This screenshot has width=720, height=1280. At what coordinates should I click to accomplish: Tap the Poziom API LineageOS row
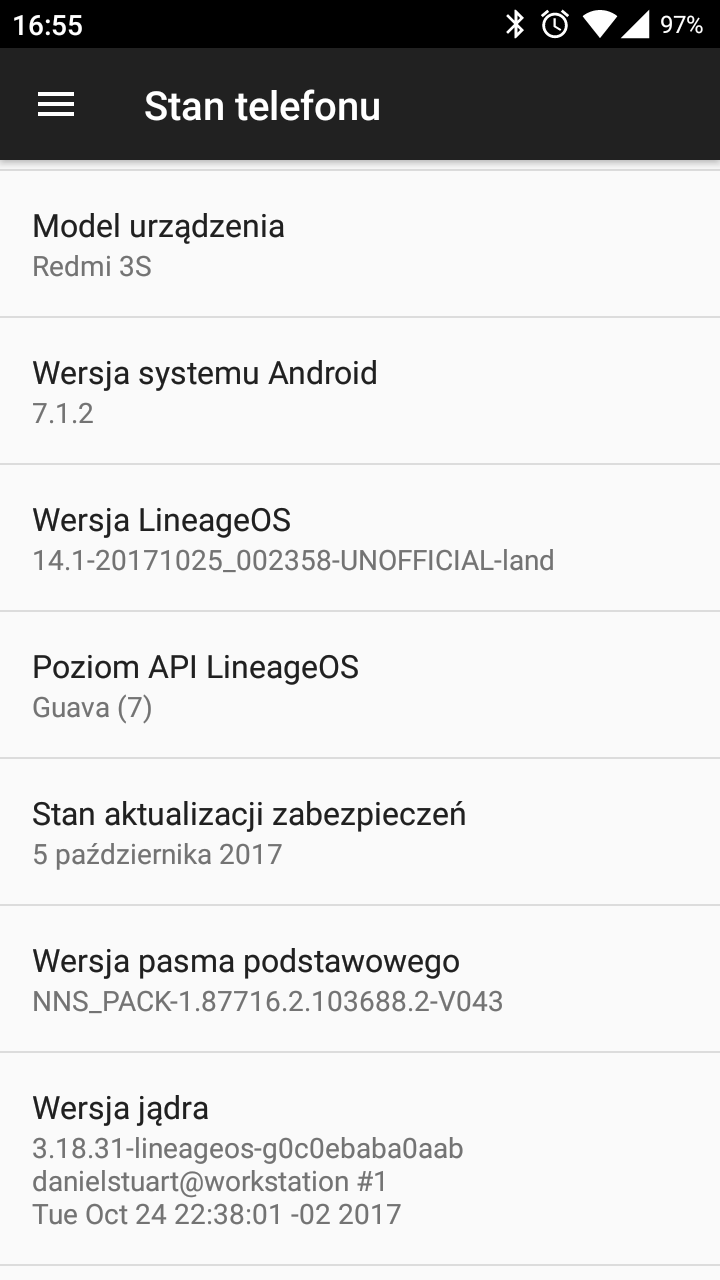360,684
